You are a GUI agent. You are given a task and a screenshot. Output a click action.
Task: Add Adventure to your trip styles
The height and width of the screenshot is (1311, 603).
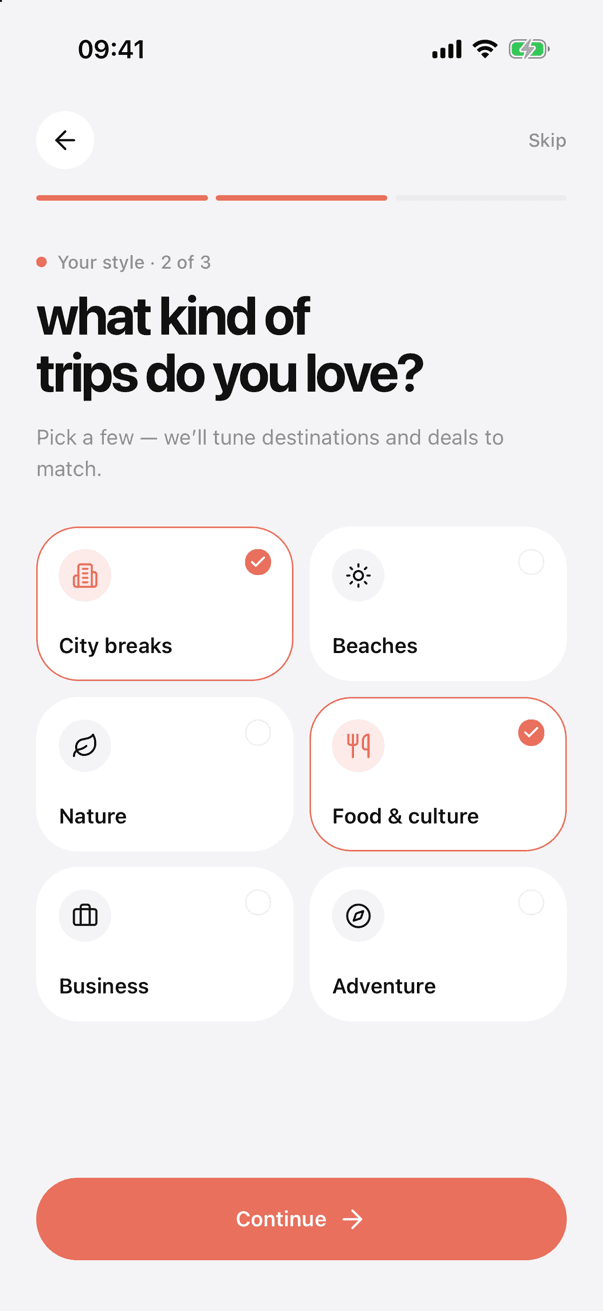pyautogui.click(x=438, y=944)
